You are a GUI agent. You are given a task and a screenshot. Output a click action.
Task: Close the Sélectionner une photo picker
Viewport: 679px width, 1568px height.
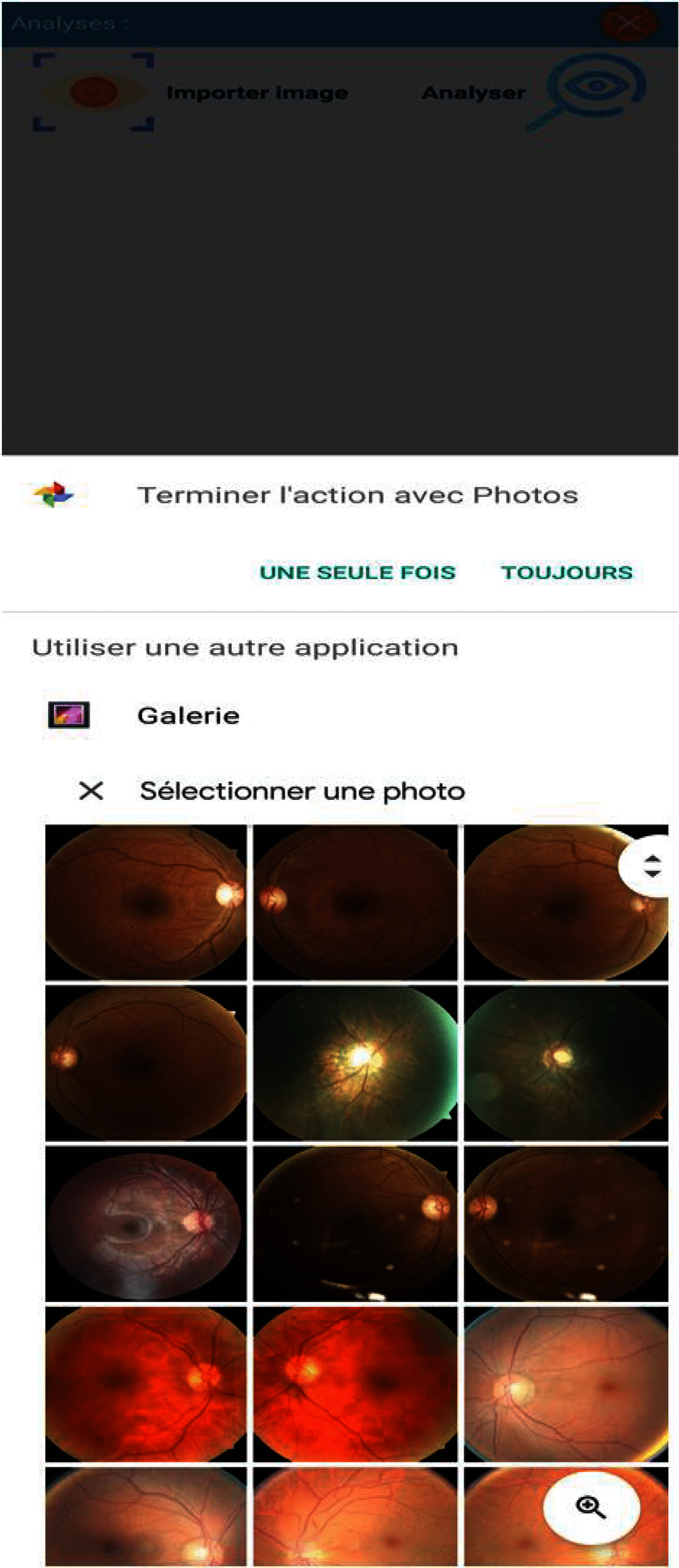91,791
